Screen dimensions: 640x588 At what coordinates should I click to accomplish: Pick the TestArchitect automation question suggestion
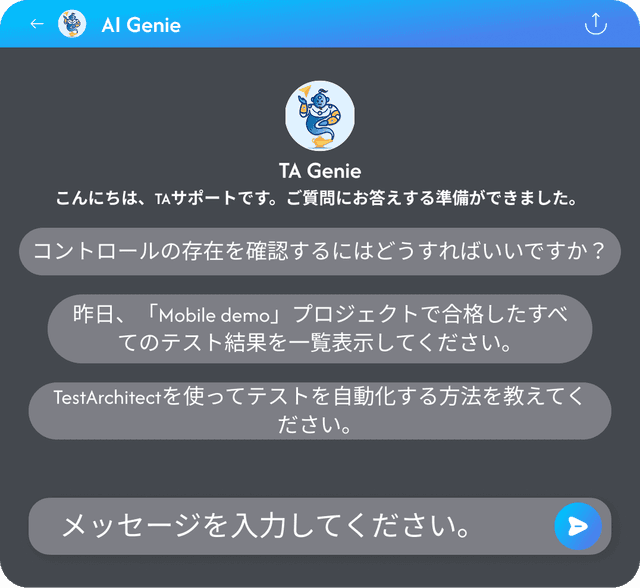(320, 410)
